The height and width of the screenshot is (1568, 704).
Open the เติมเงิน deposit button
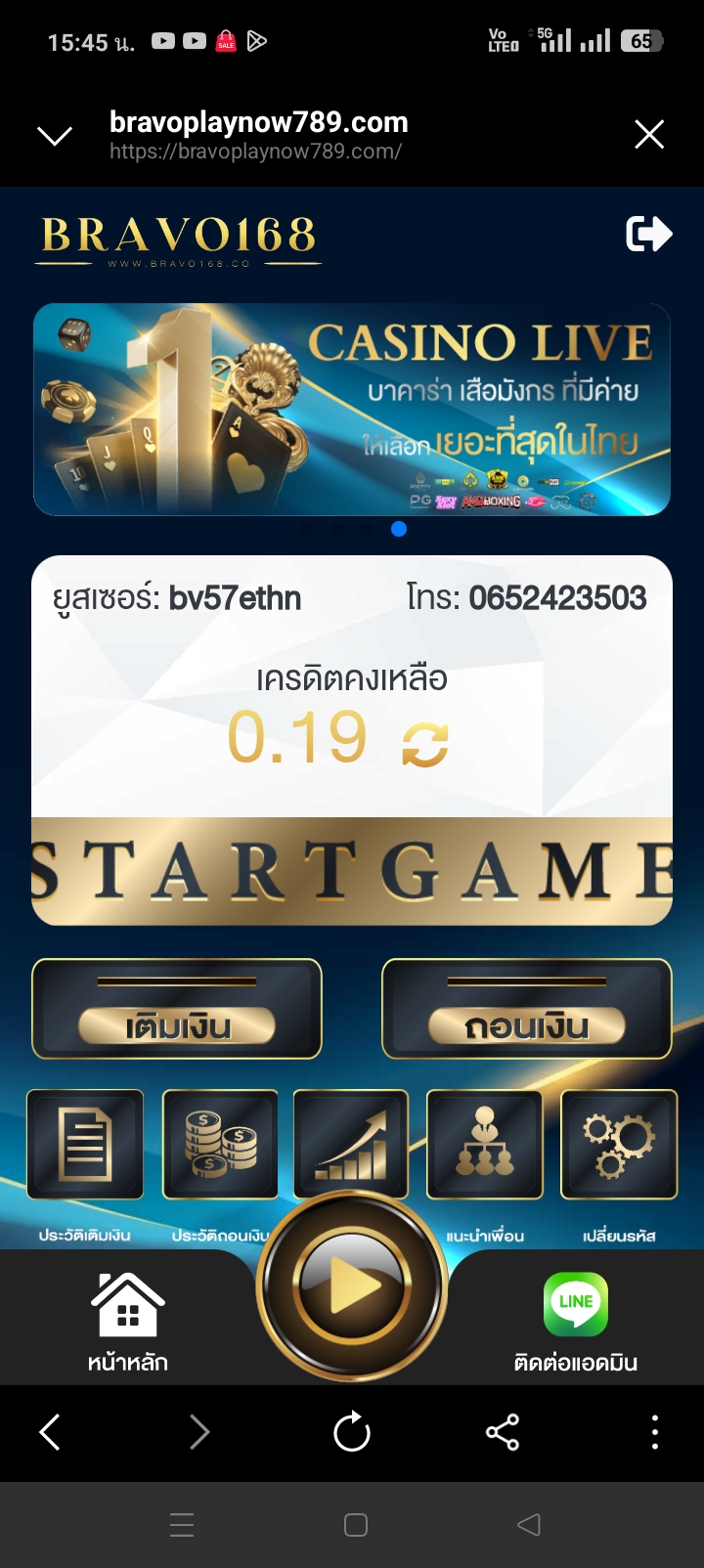point(177,1009)
